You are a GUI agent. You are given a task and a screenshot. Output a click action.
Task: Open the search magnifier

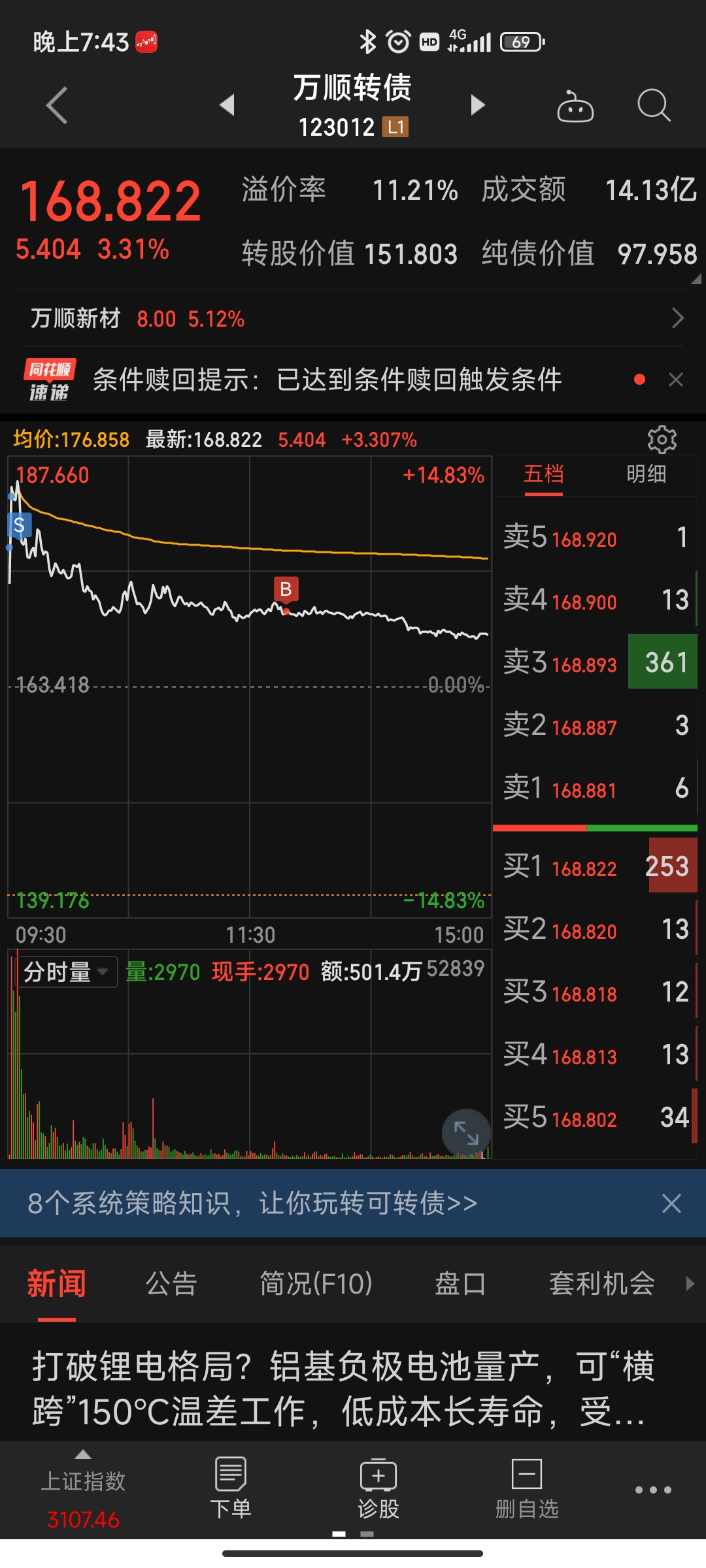653,105
